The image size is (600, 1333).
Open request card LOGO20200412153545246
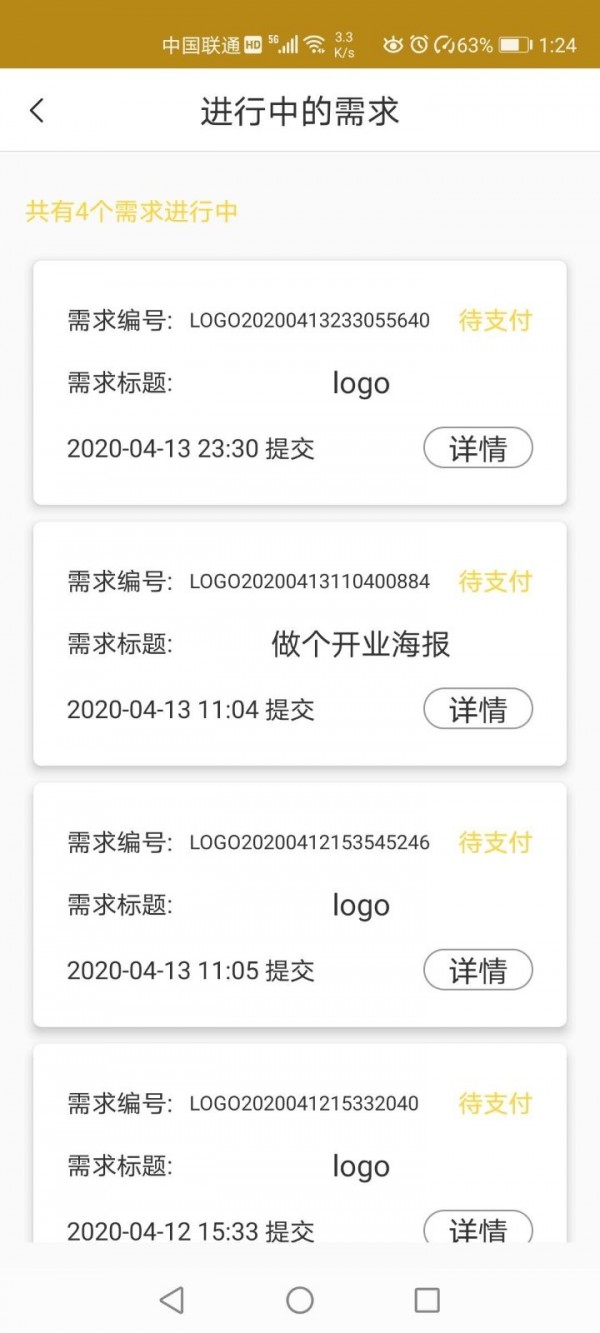tap(300, 904)
